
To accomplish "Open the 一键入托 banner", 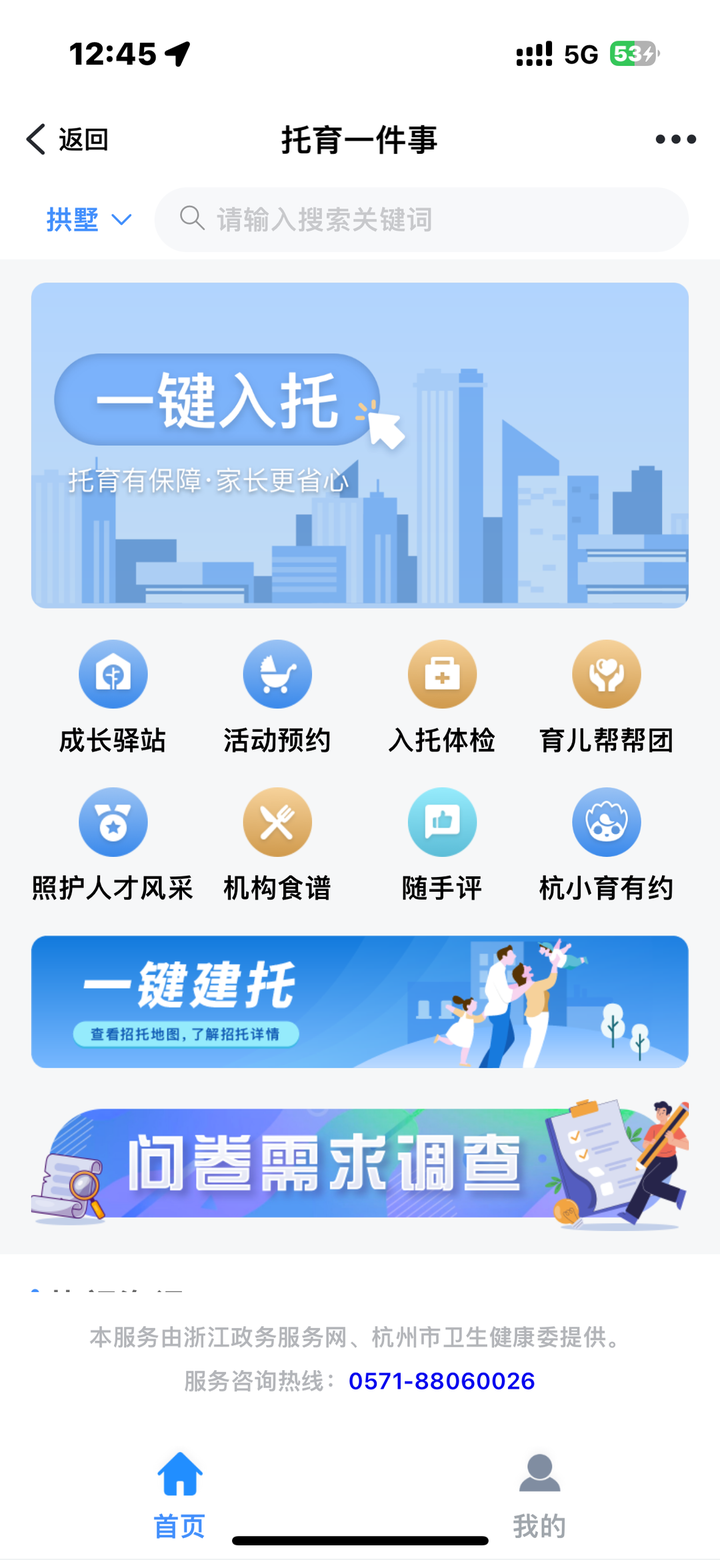I will (x=360, y=445).
